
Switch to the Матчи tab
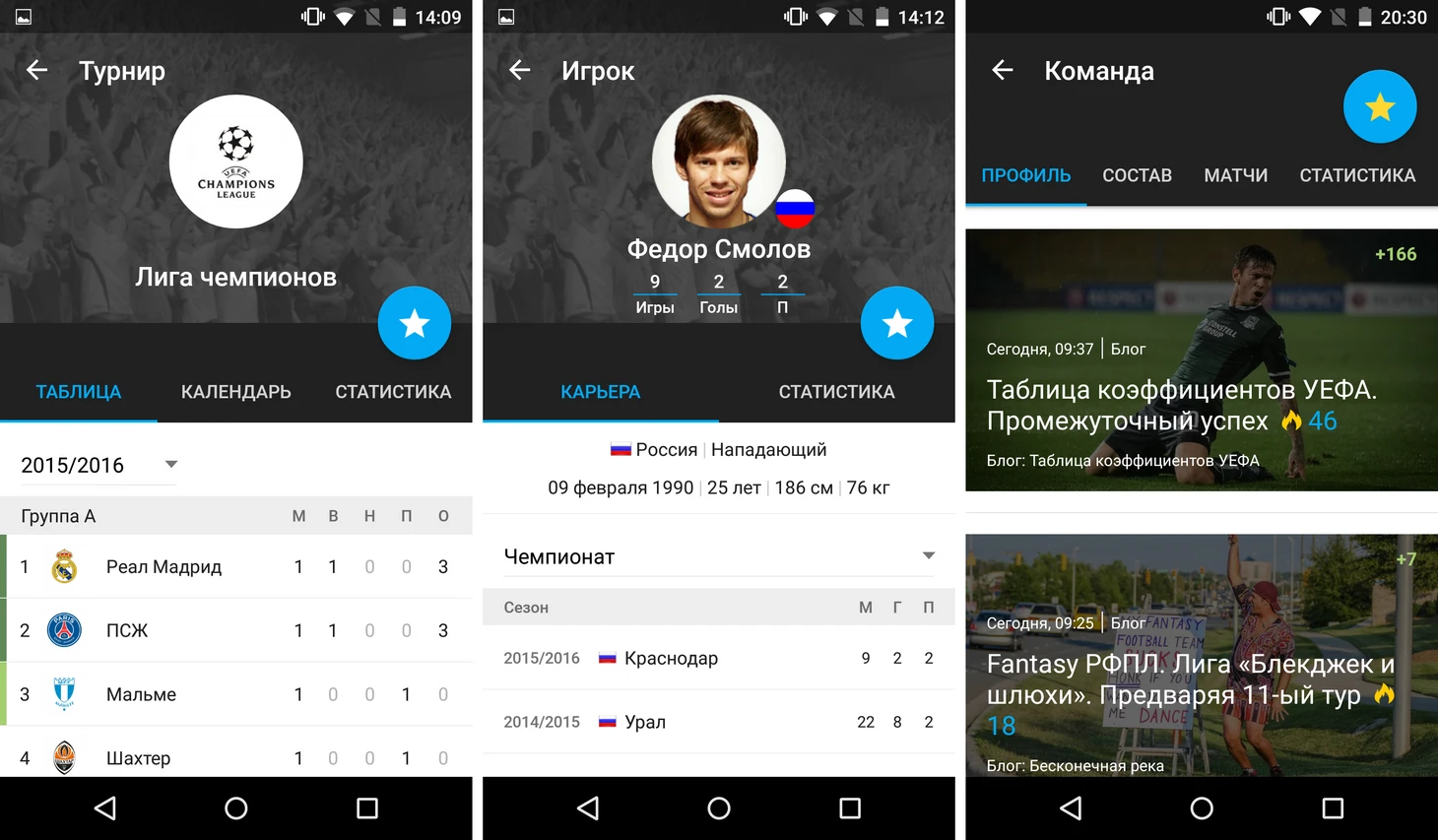pyautogui.click(x=1235, y=175)
